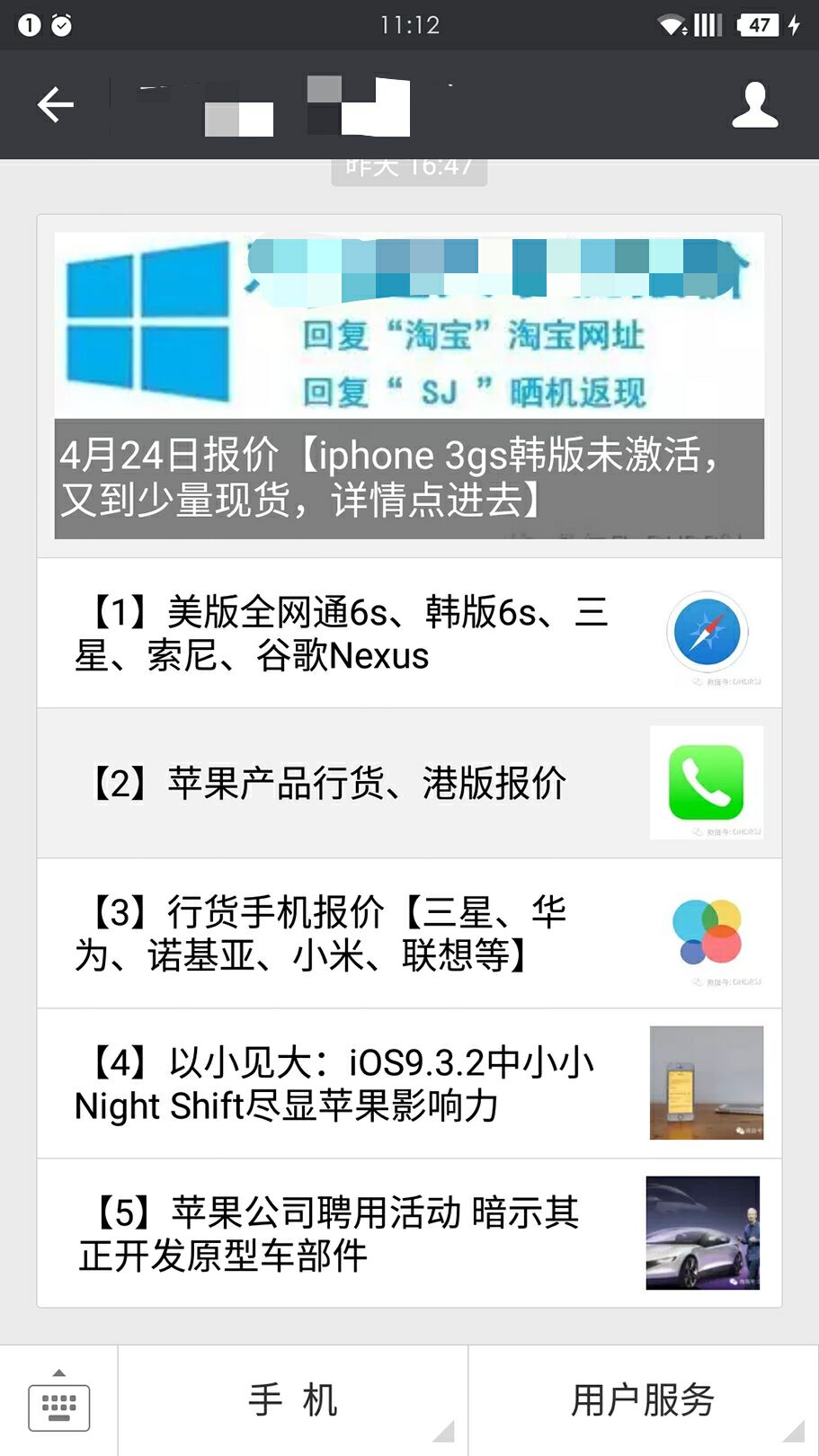Tap the green phone icon beside article 【2】
The height and width of the screenshot is (1456, 819).
707,783
